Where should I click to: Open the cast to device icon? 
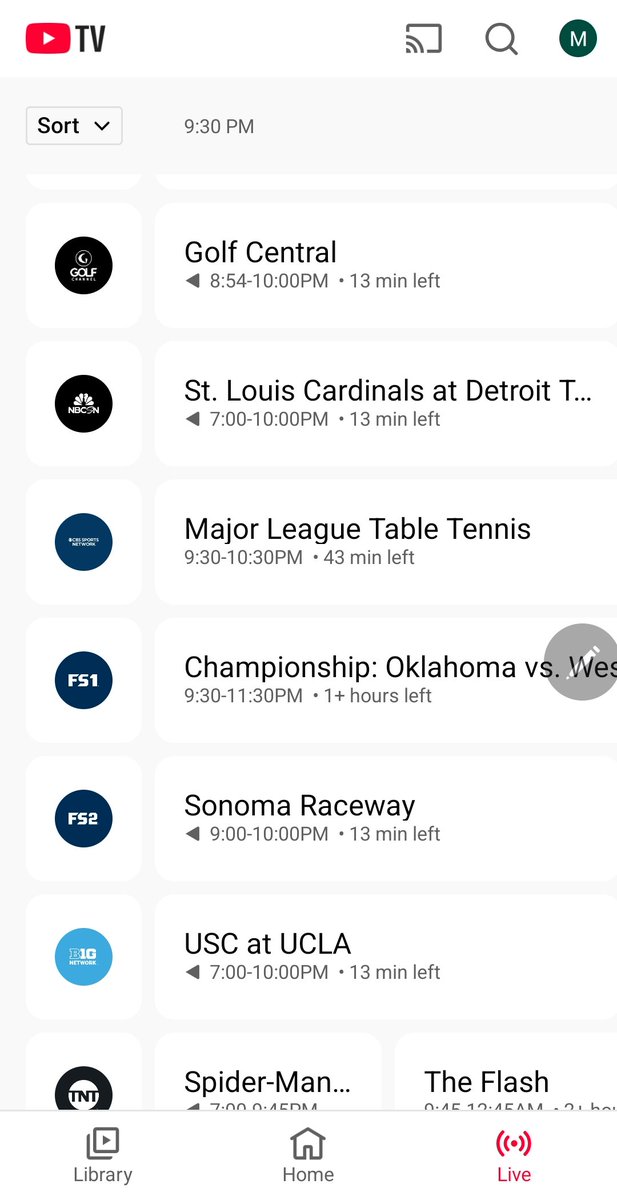(423, 39)
